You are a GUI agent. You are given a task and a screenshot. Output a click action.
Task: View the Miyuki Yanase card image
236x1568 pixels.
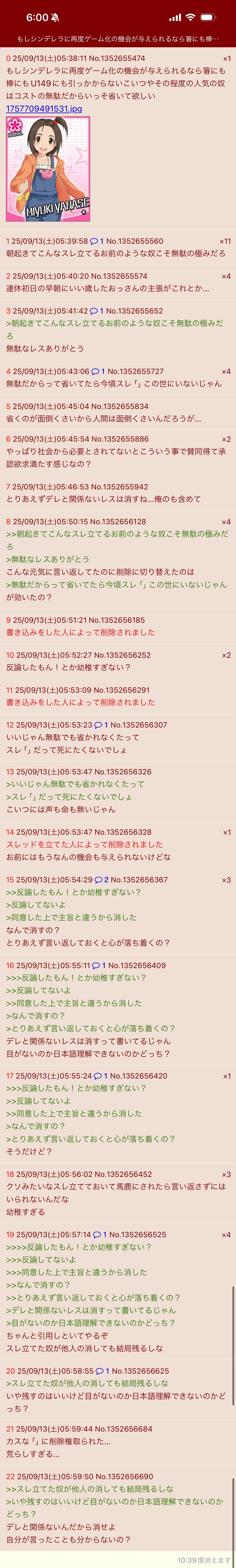coord(48,169)
